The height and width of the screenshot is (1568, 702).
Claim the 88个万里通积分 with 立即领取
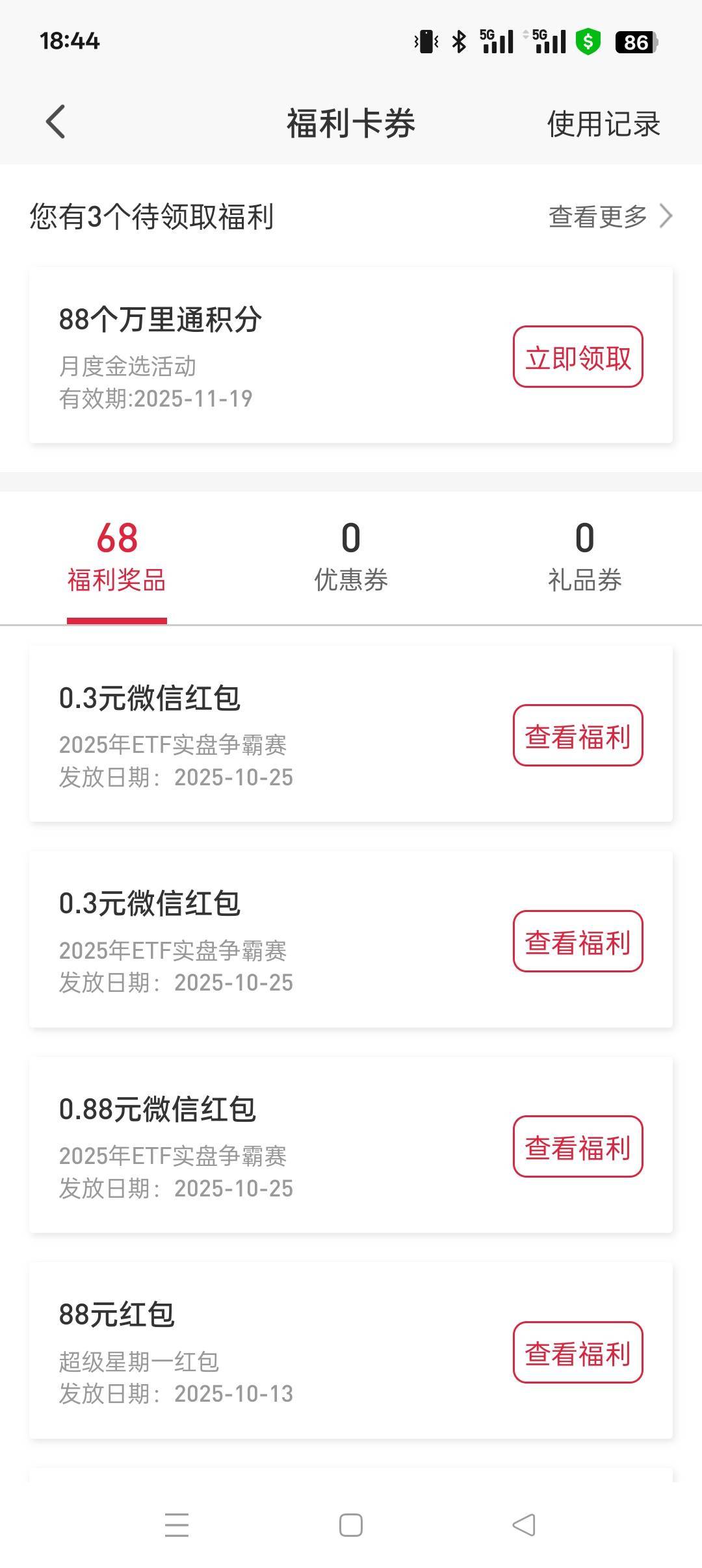click(577, 357)
